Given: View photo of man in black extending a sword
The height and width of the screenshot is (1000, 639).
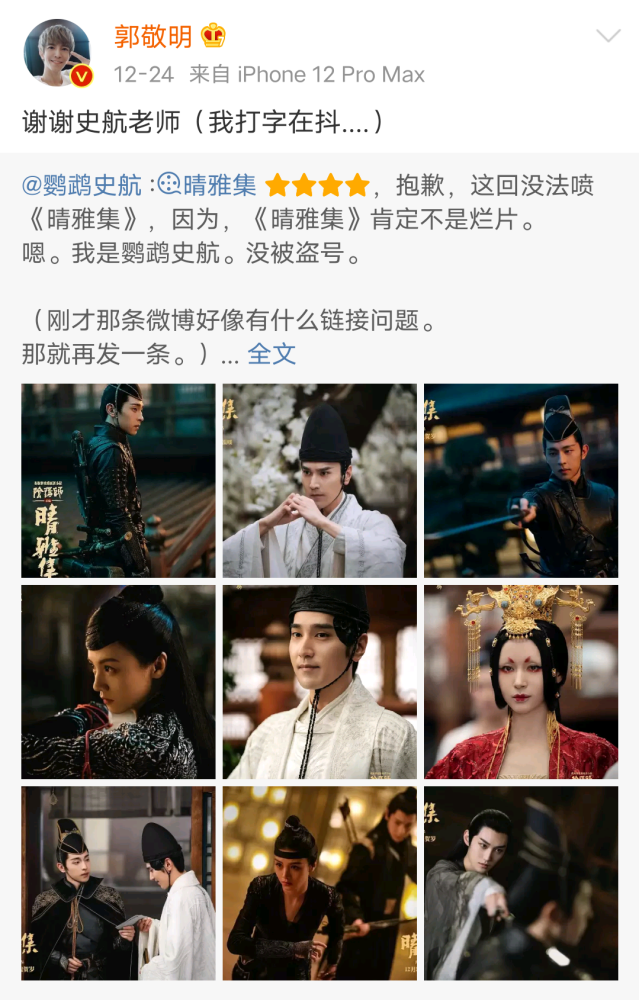Looking at the screenshot, I should [x=521, y=481].
